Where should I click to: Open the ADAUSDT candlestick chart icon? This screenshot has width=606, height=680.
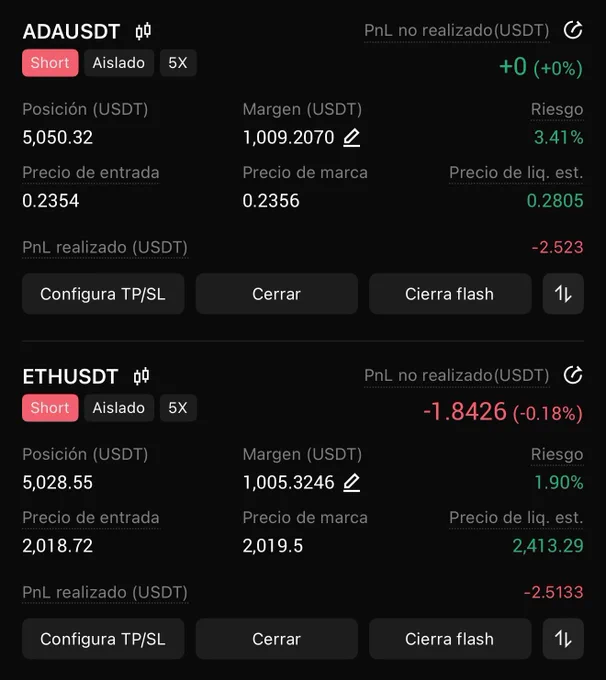143,31
